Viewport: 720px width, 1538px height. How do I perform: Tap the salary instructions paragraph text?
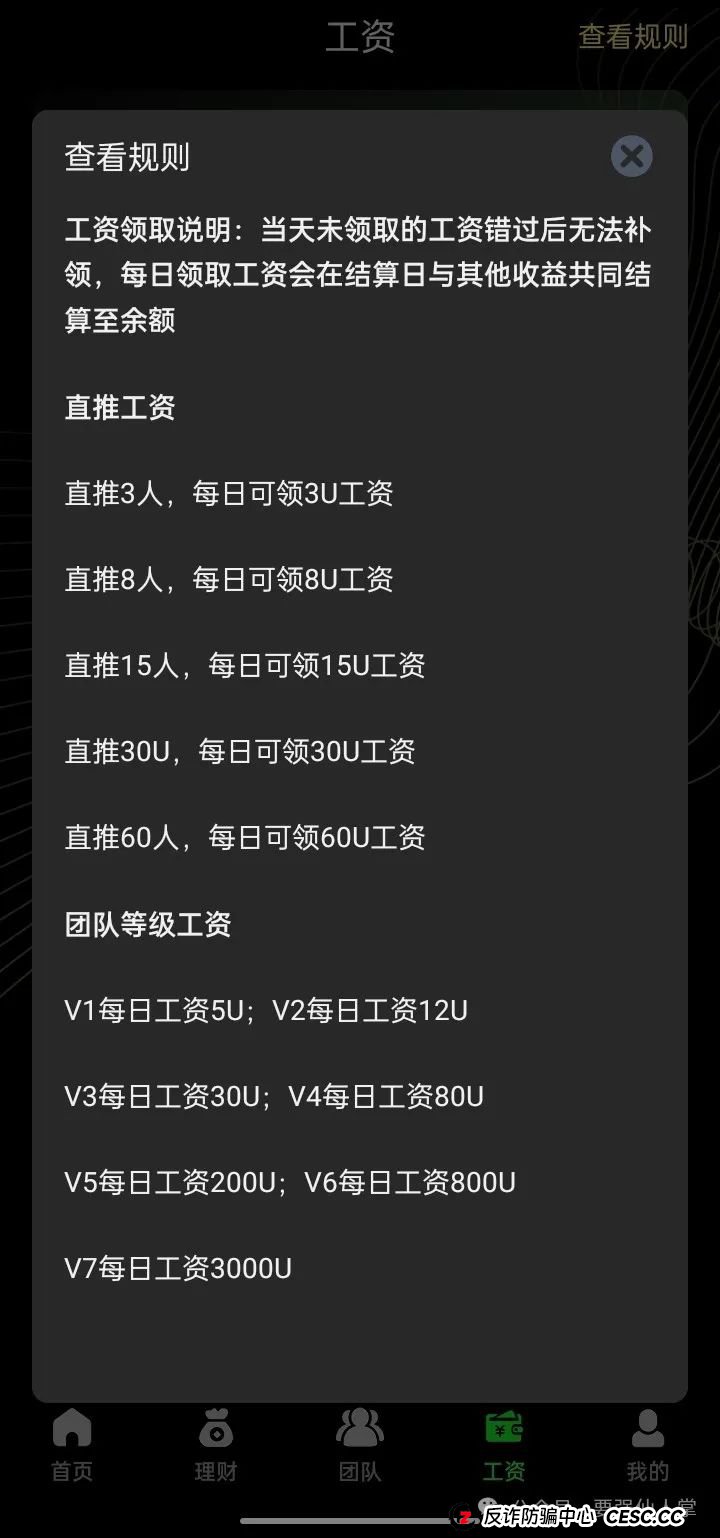360,275
